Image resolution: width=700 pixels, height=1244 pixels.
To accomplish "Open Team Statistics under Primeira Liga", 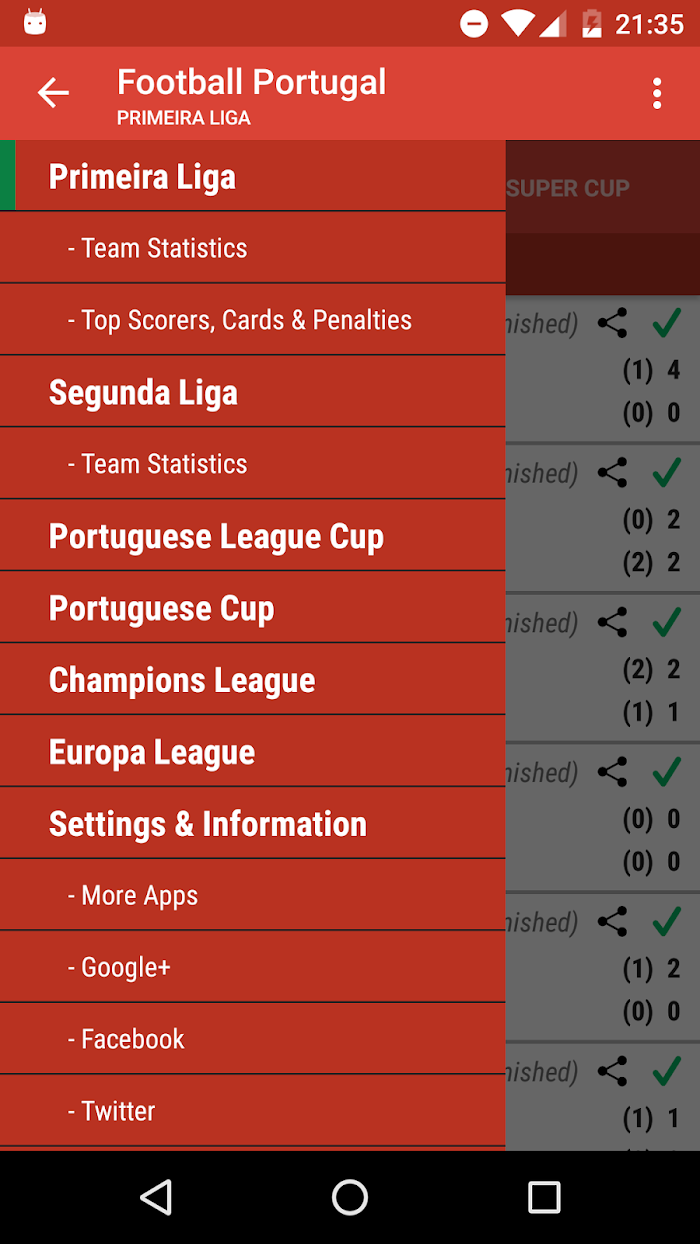I will [x=158, y=248].
